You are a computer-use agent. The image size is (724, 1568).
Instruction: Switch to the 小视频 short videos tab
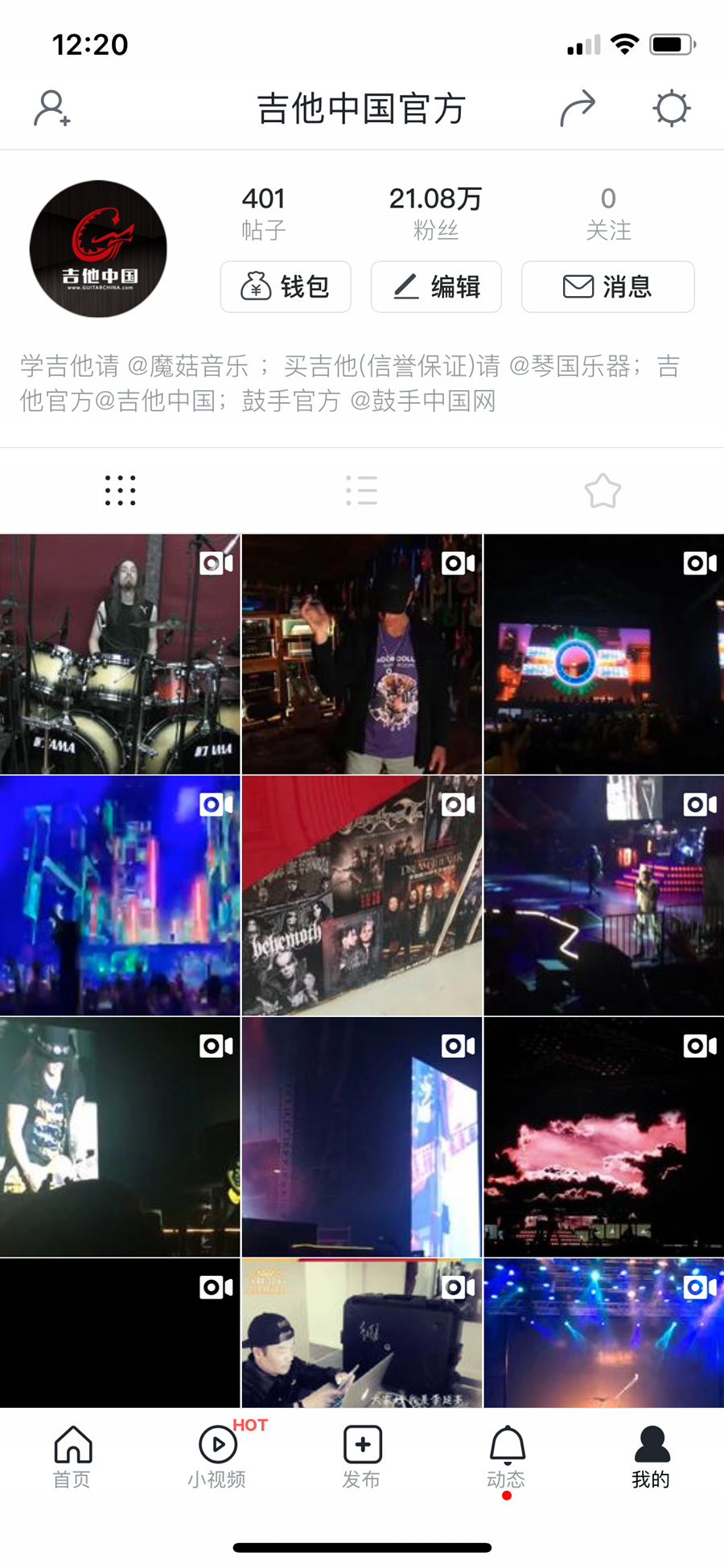pos(217,1456)
